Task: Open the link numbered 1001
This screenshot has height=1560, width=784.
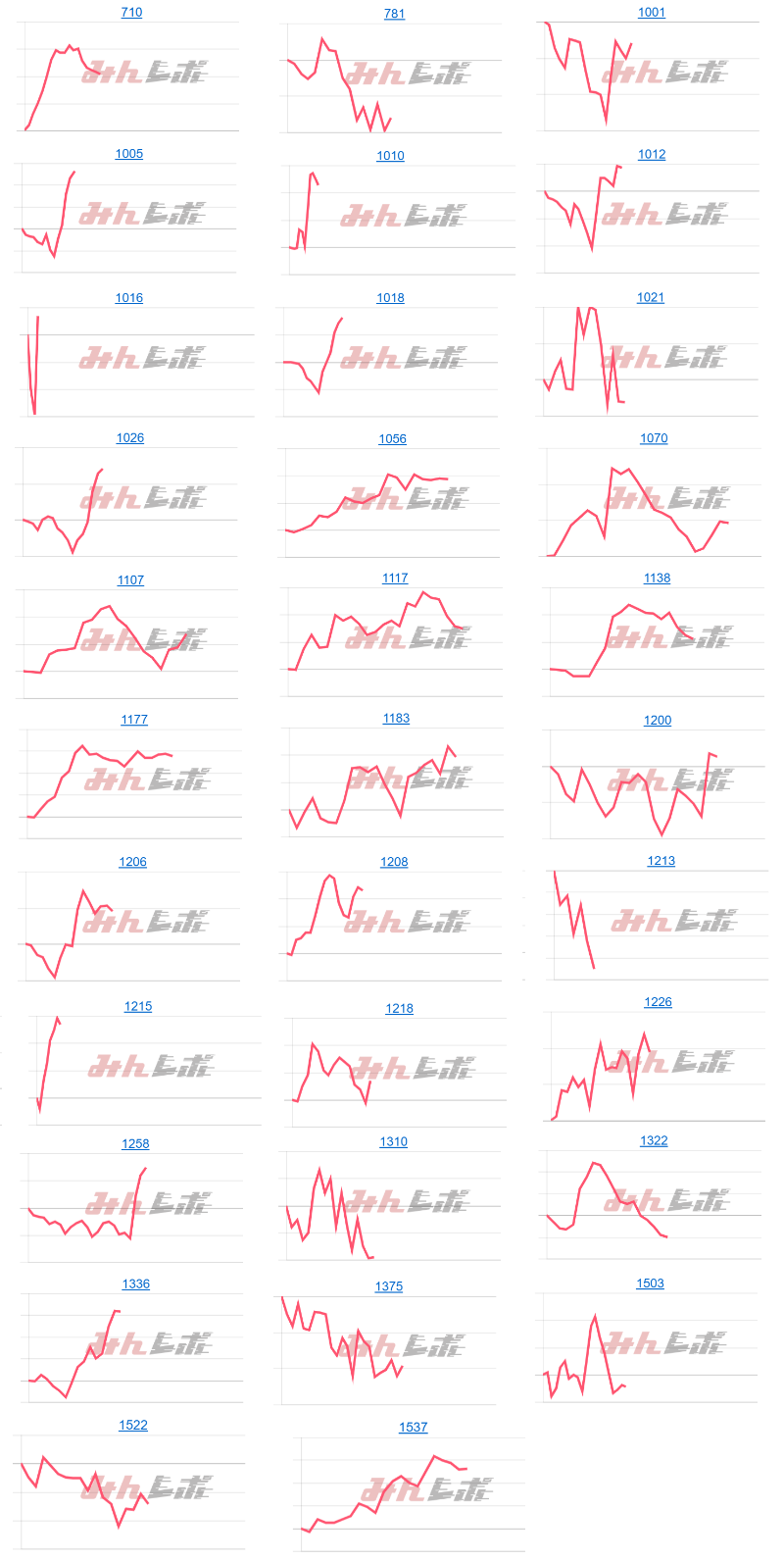Action: (651, 13)
